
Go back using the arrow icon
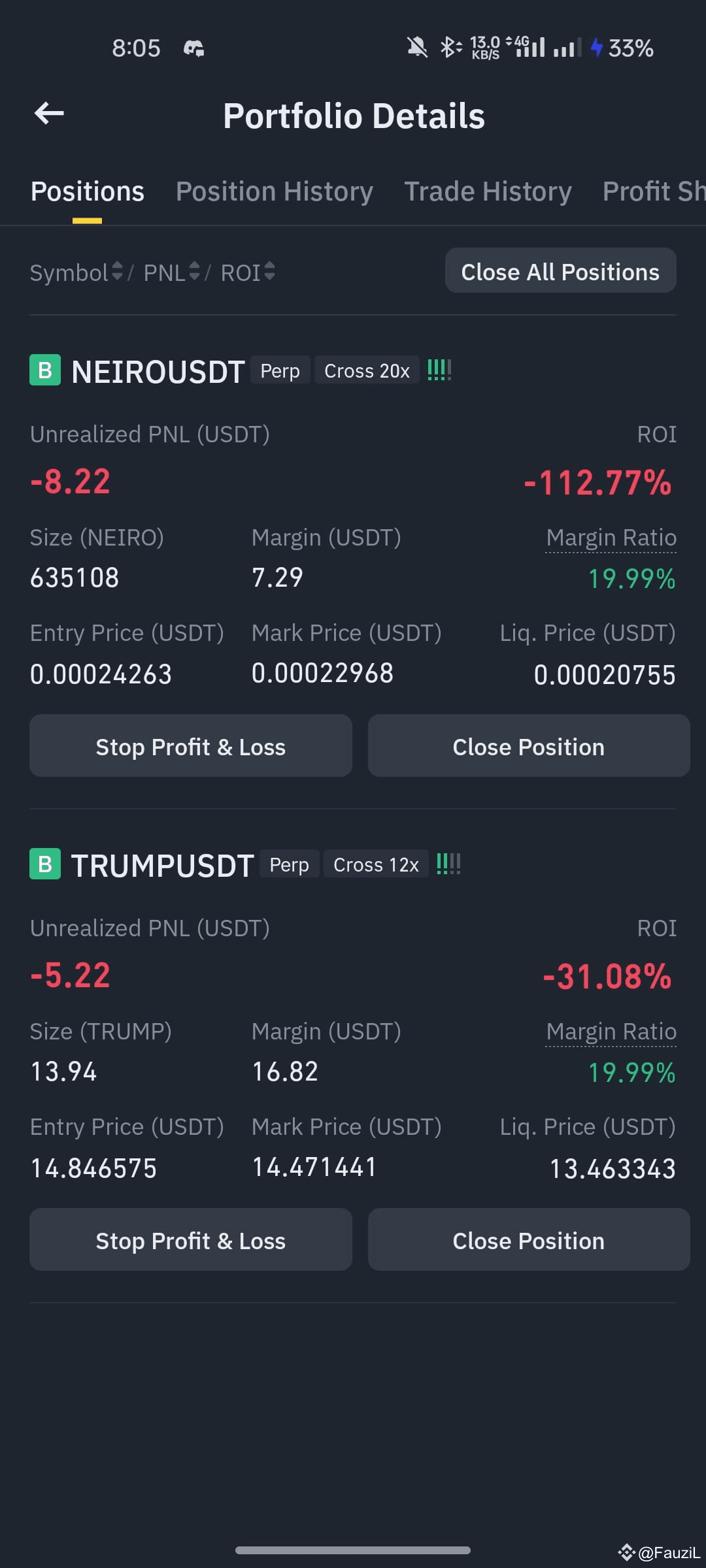(49, 114)
